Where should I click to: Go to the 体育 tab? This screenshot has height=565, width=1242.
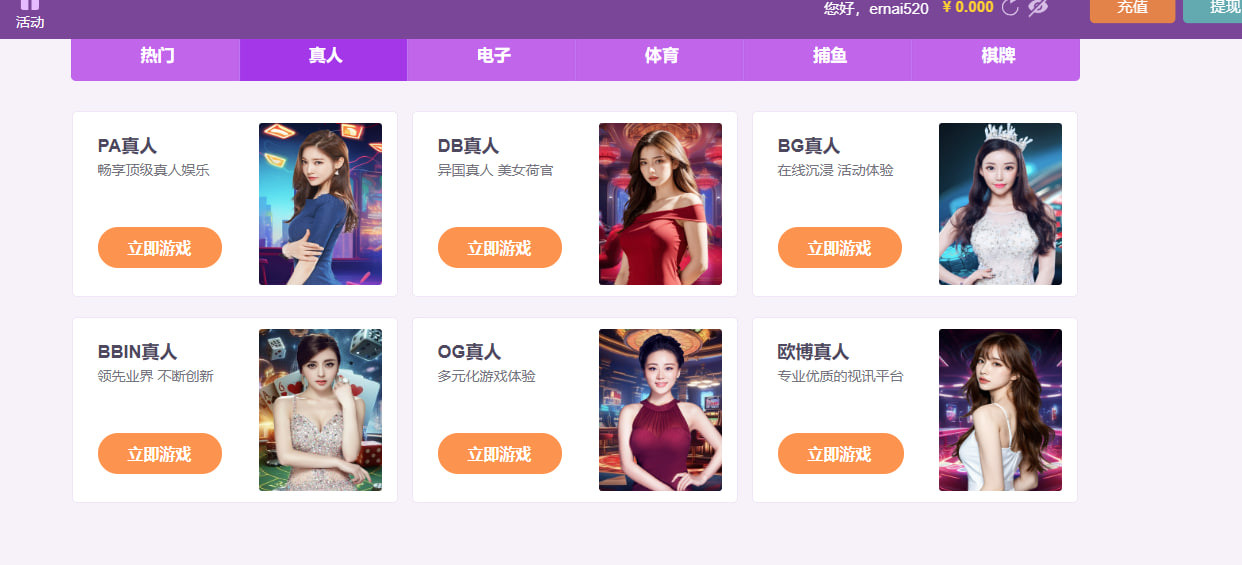coord(661,56)
